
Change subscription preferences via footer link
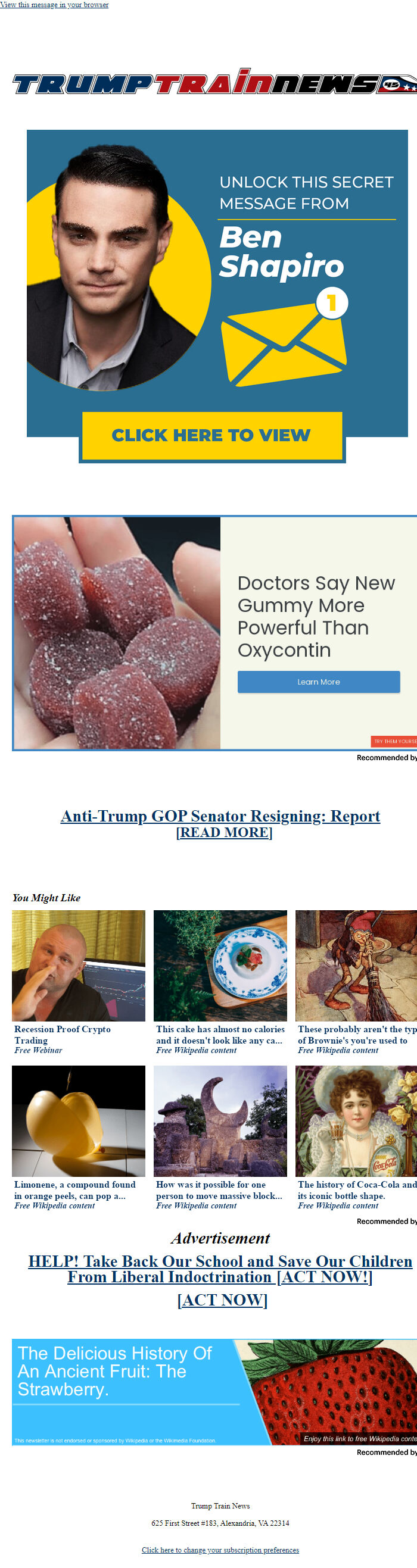(220, 1550)
